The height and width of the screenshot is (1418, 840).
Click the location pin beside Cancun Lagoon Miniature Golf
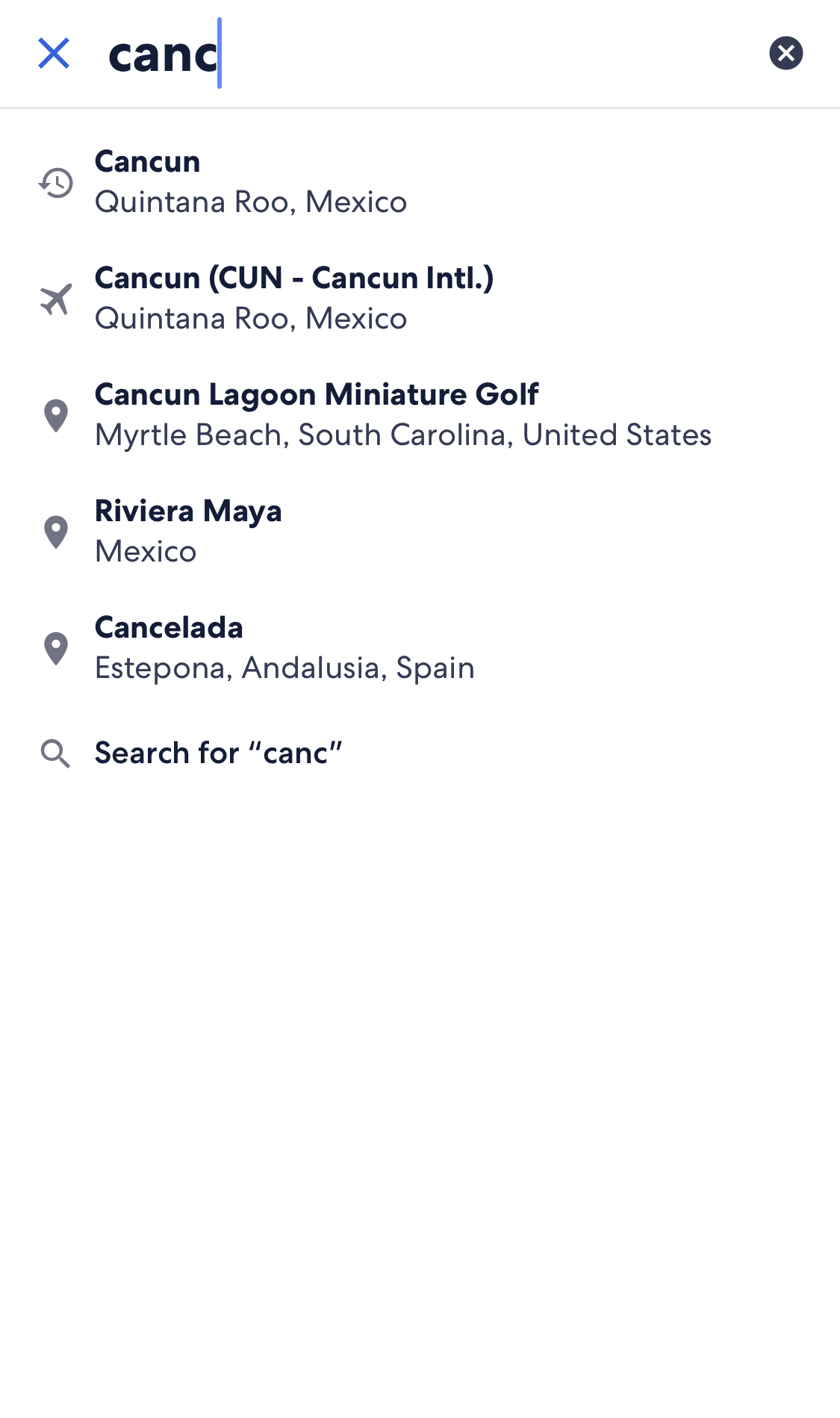57,415
